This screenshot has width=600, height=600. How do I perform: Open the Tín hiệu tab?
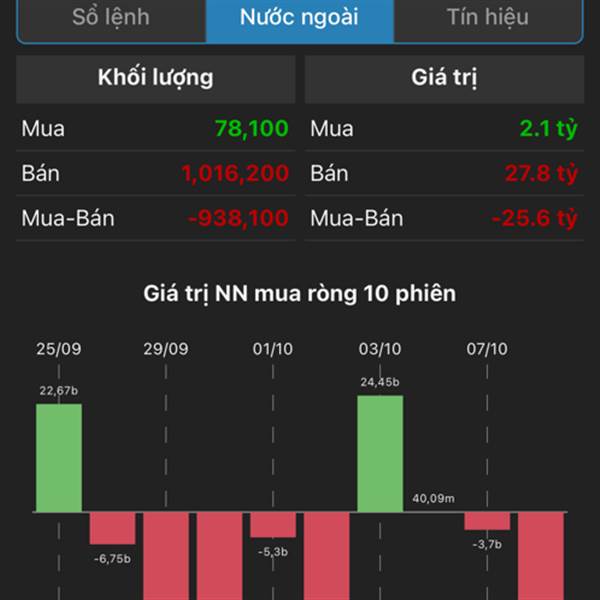tap(487, 18)
